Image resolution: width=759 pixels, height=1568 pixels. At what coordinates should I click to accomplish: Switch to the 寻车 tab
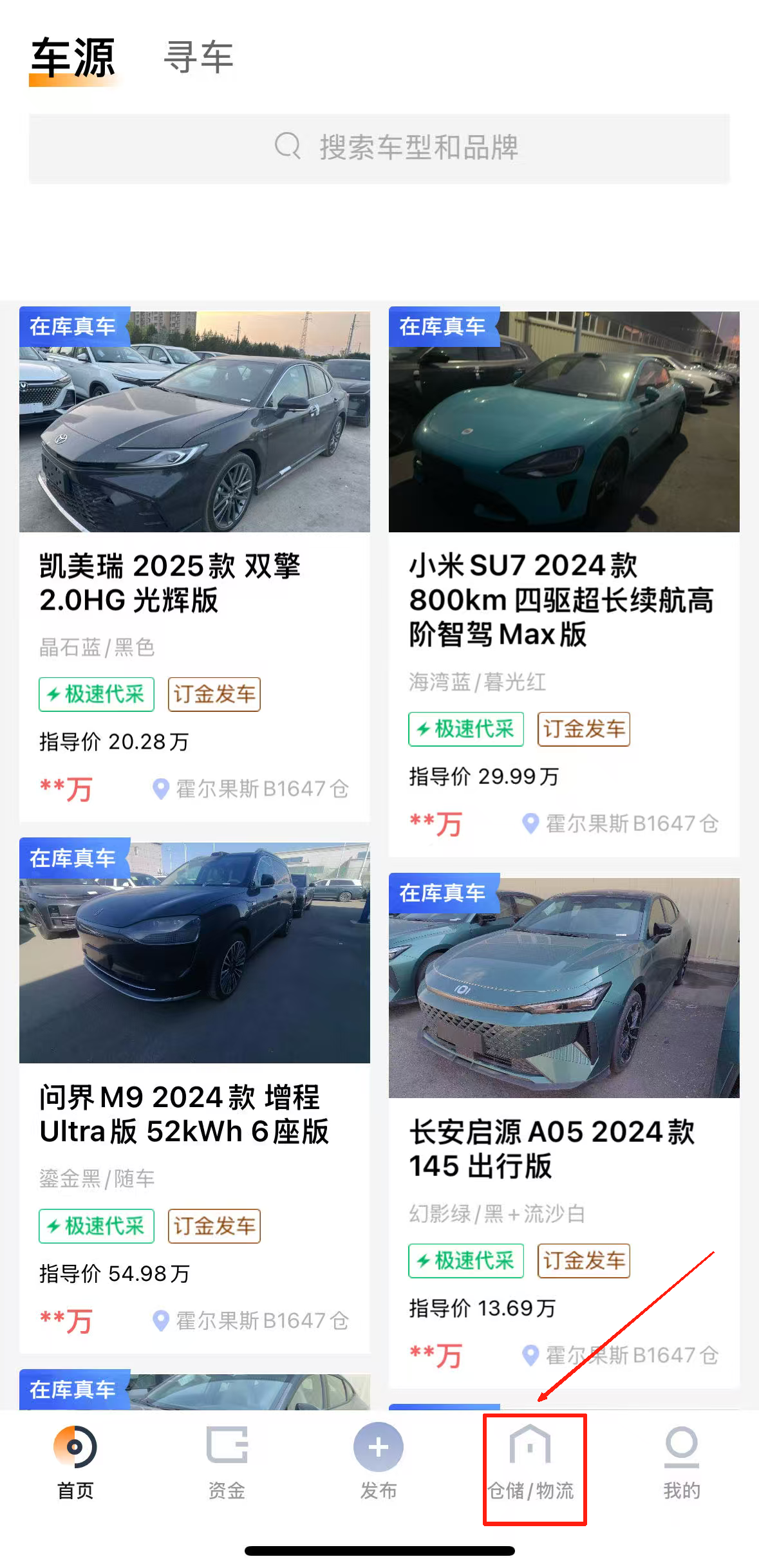point(198,57)
